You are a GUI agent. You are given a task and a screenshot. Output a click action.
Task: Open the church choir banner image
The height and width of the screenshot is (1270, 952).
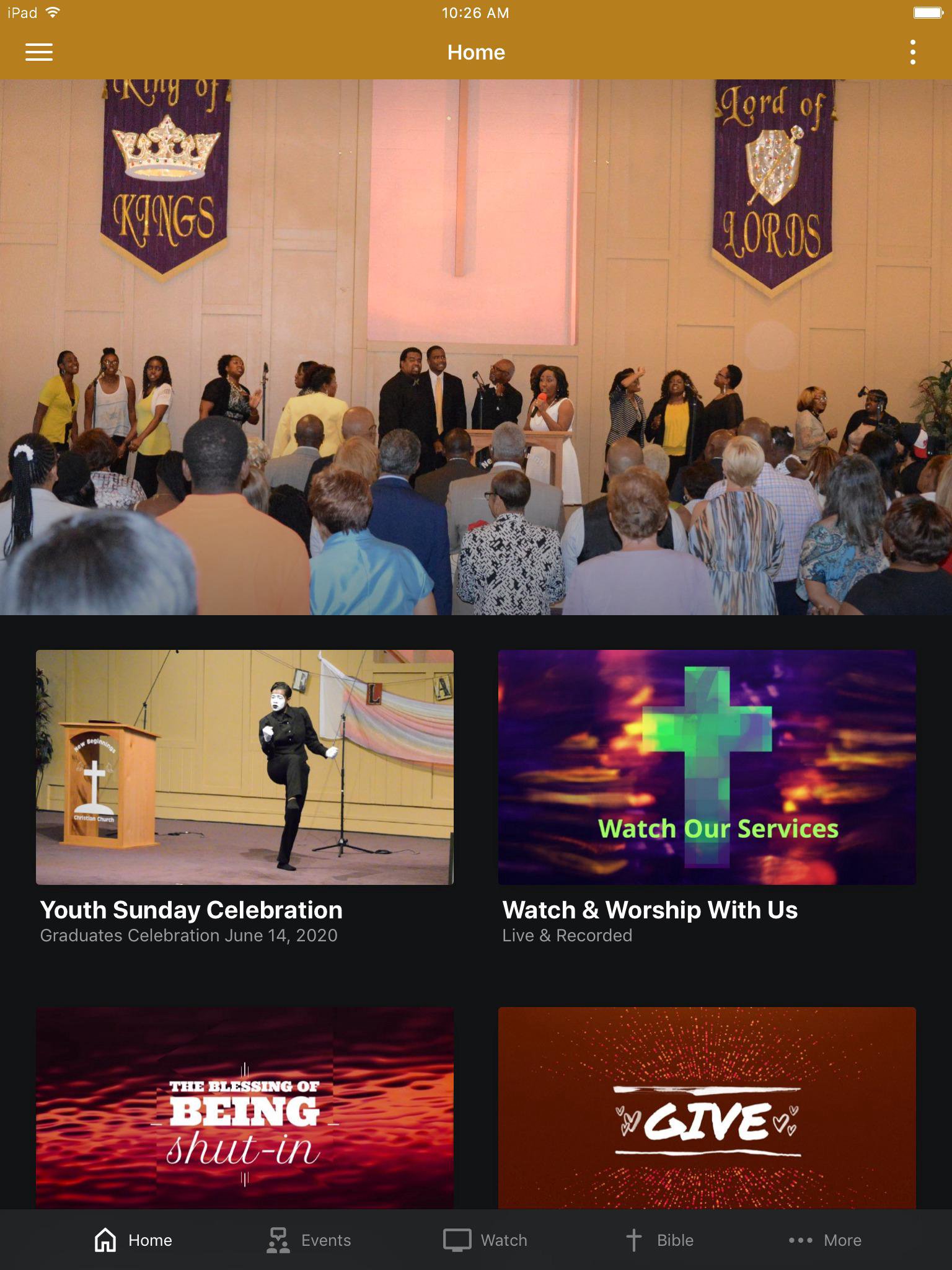tap(476, 347)
